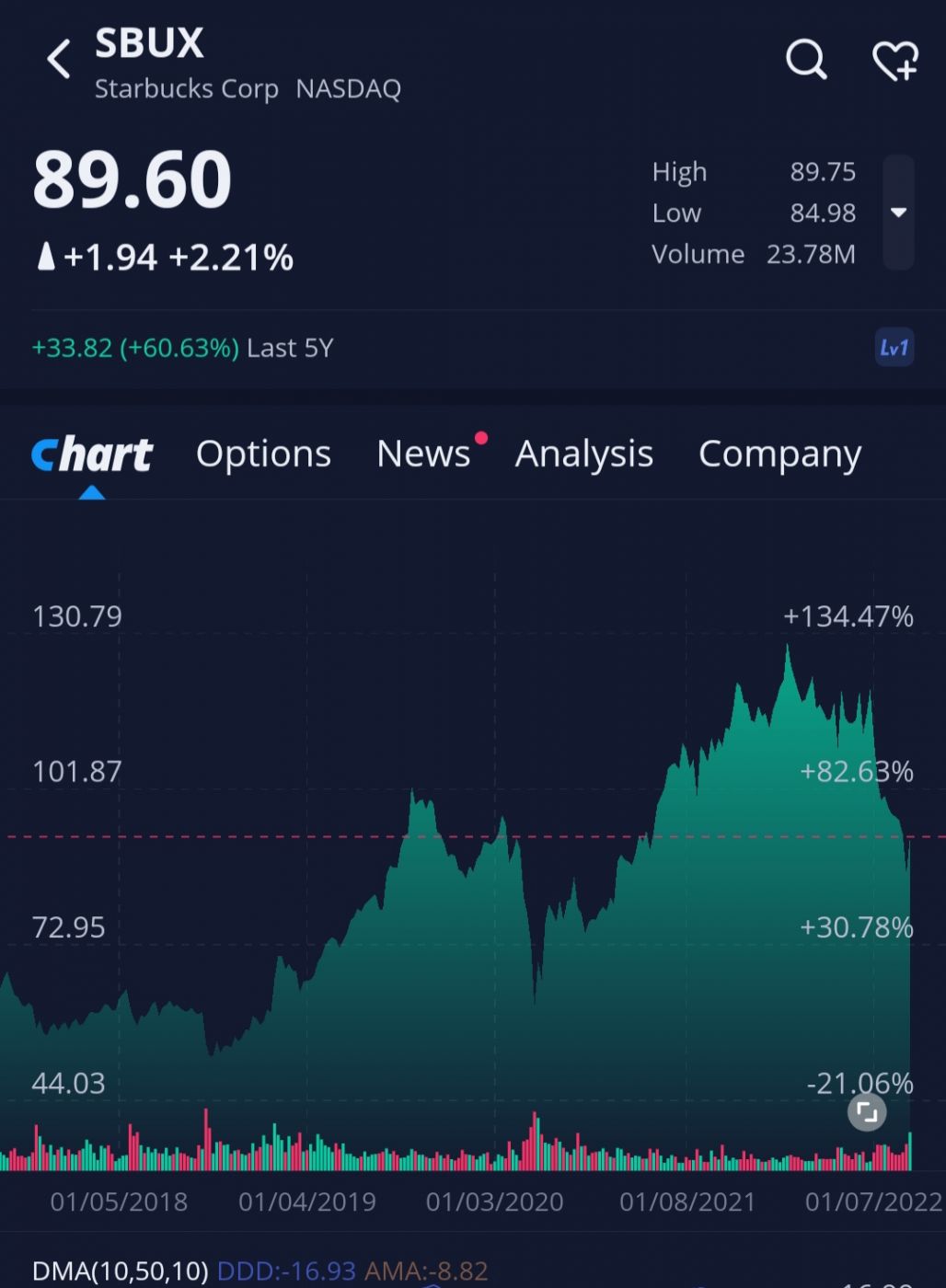Go back from the SBUX stock page

tap(59, 60)
